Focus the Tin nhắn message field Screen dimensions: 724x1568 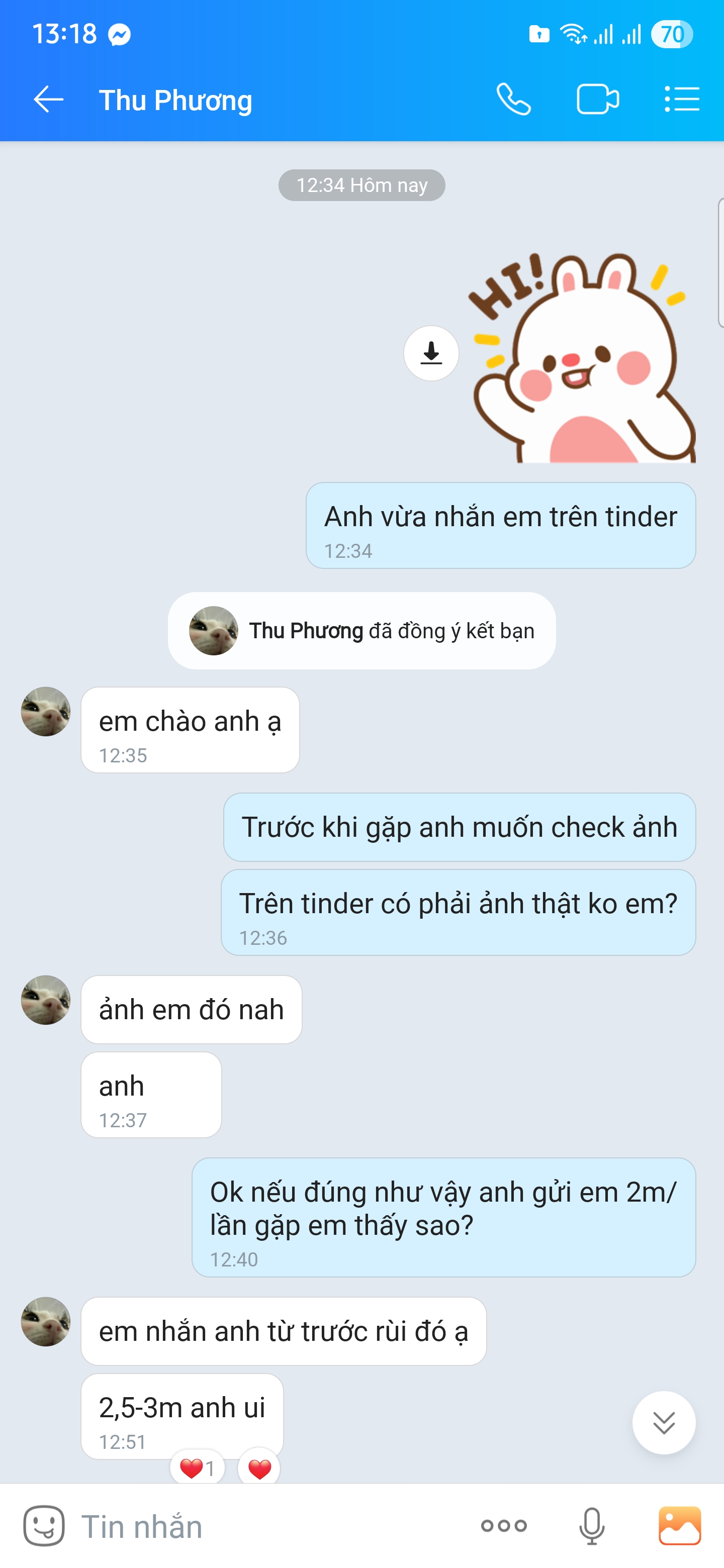[268, 1526]
